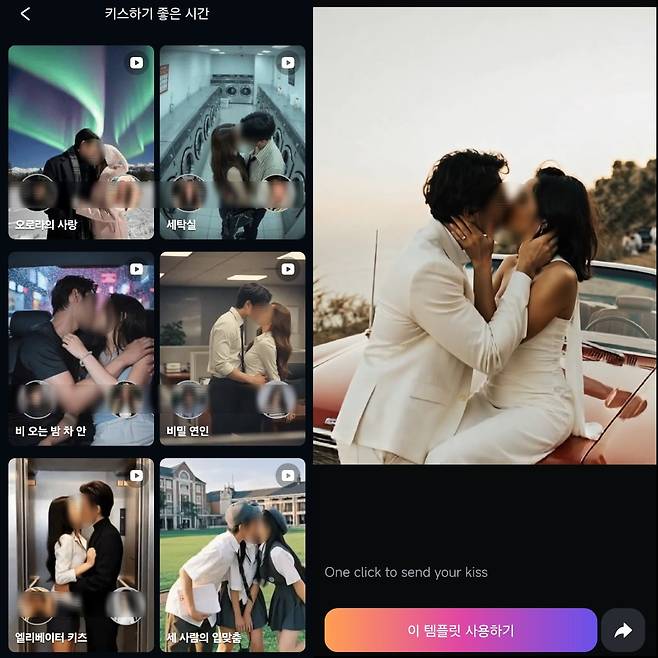This screenshot has width=658, height=658.
Task: Open the 오로라의 사랑 template
Action: [x=81, y=140]
